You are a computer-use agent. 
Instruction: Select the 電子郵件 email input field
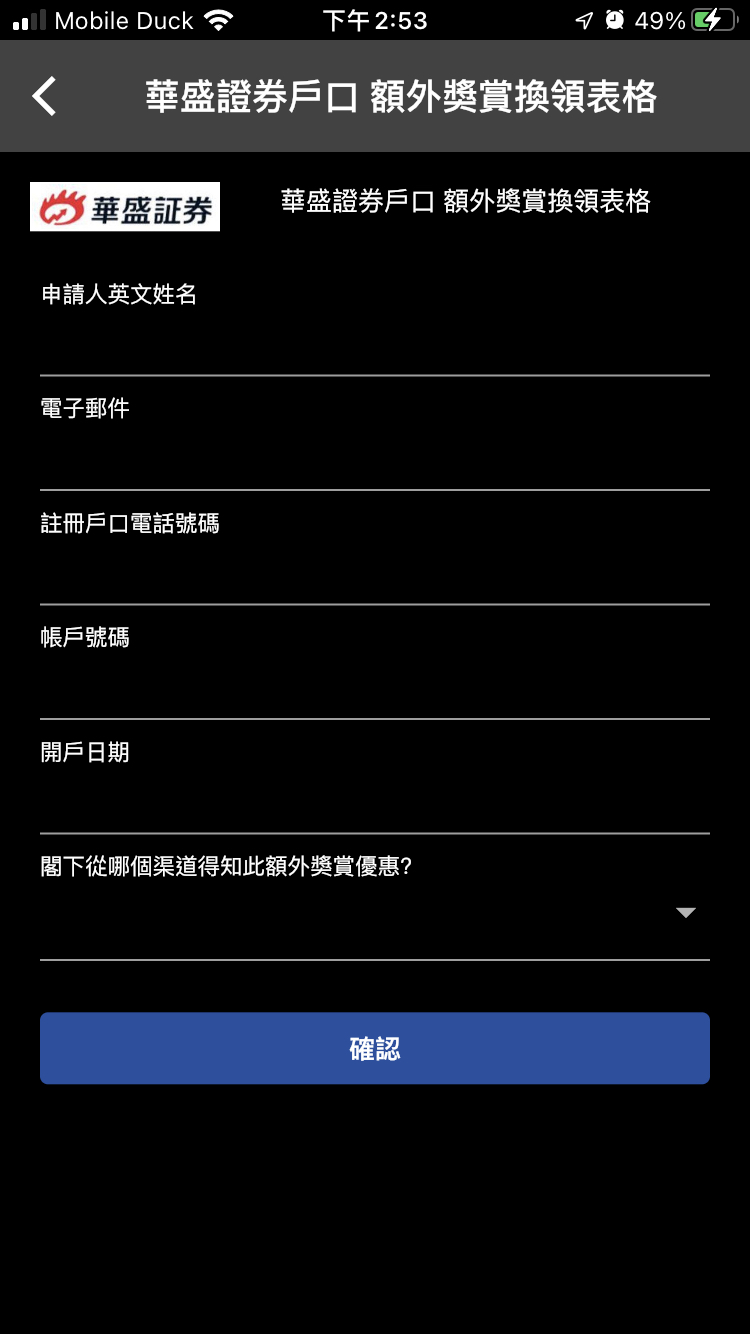click(x=375, y=460)
